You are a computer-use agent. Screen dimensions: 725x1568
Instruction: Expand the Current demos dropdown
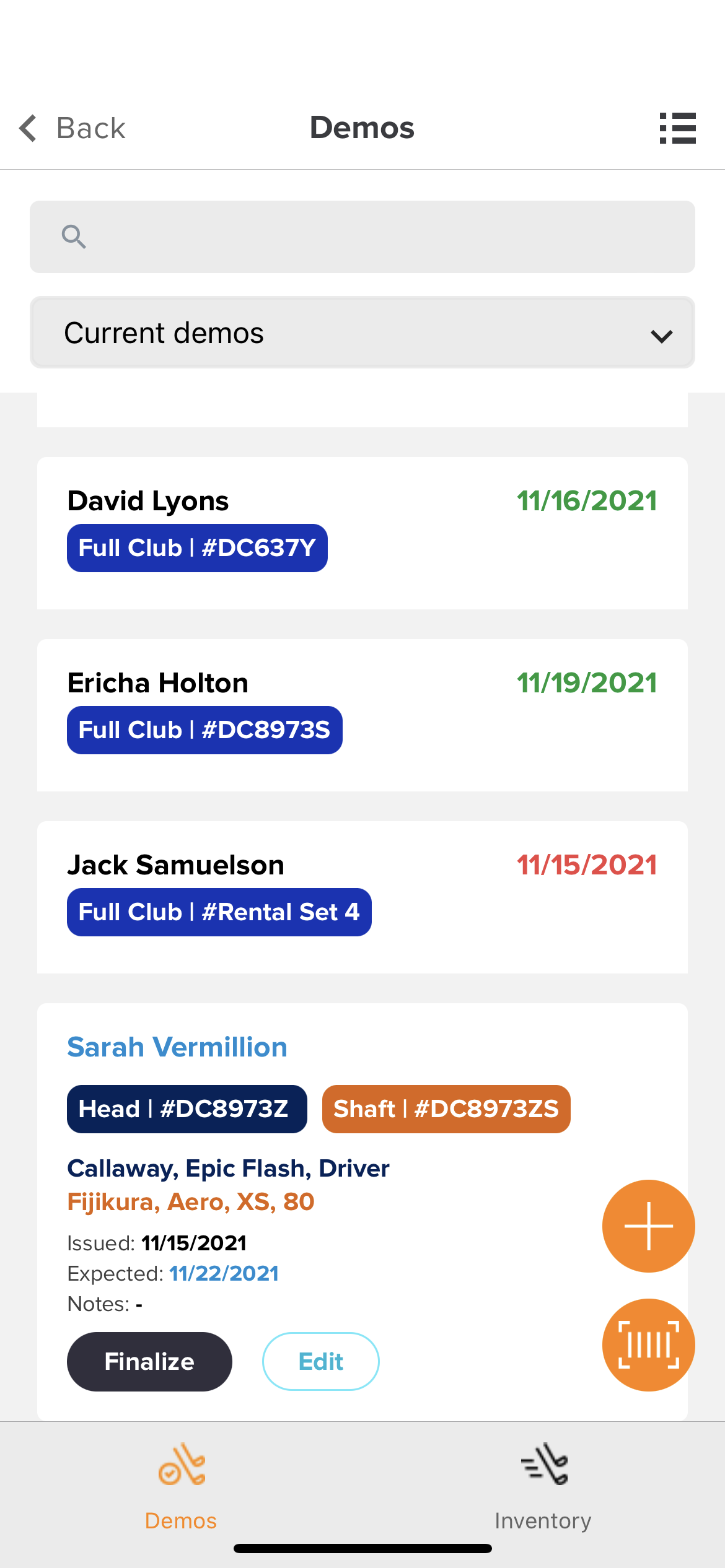[x=362, y=333]
